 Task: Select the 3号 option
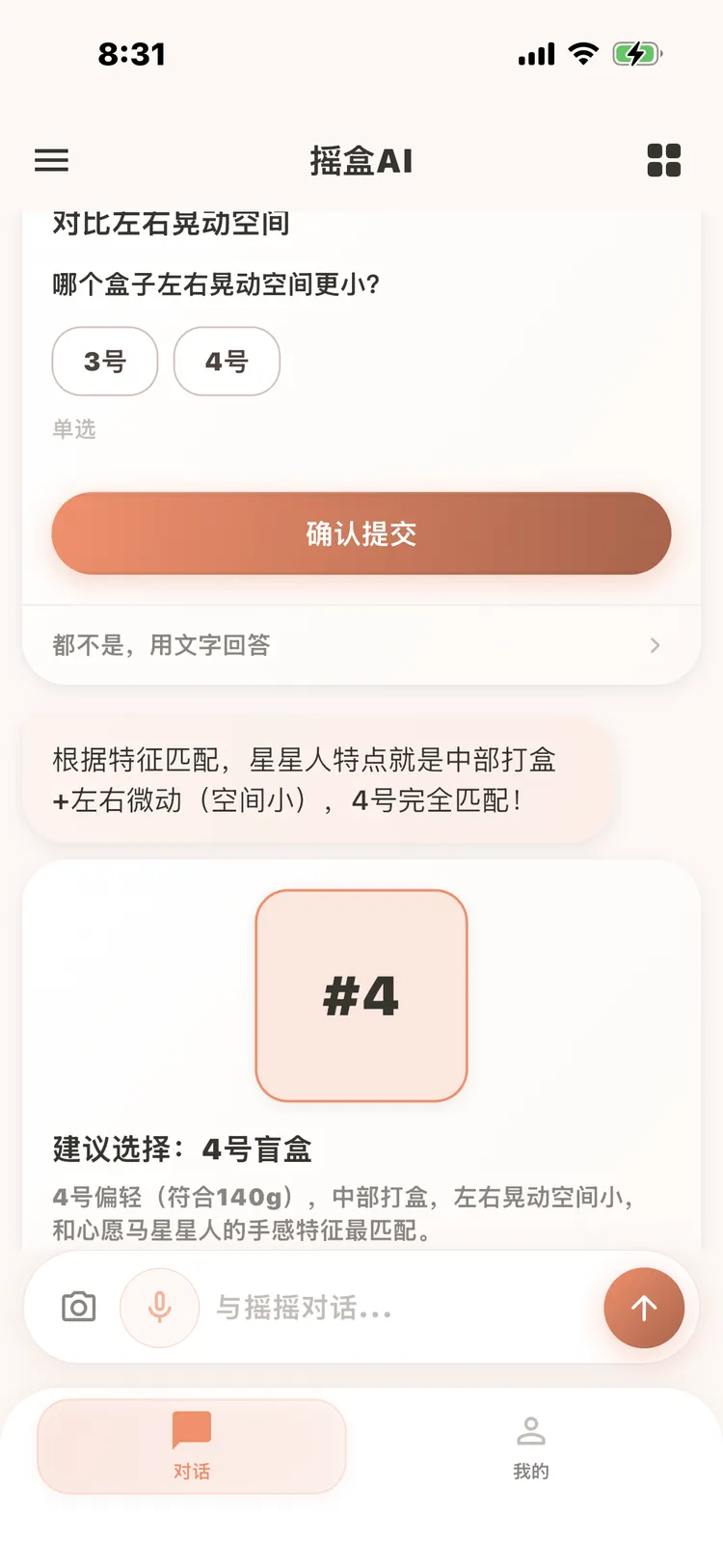click(104, 362)
